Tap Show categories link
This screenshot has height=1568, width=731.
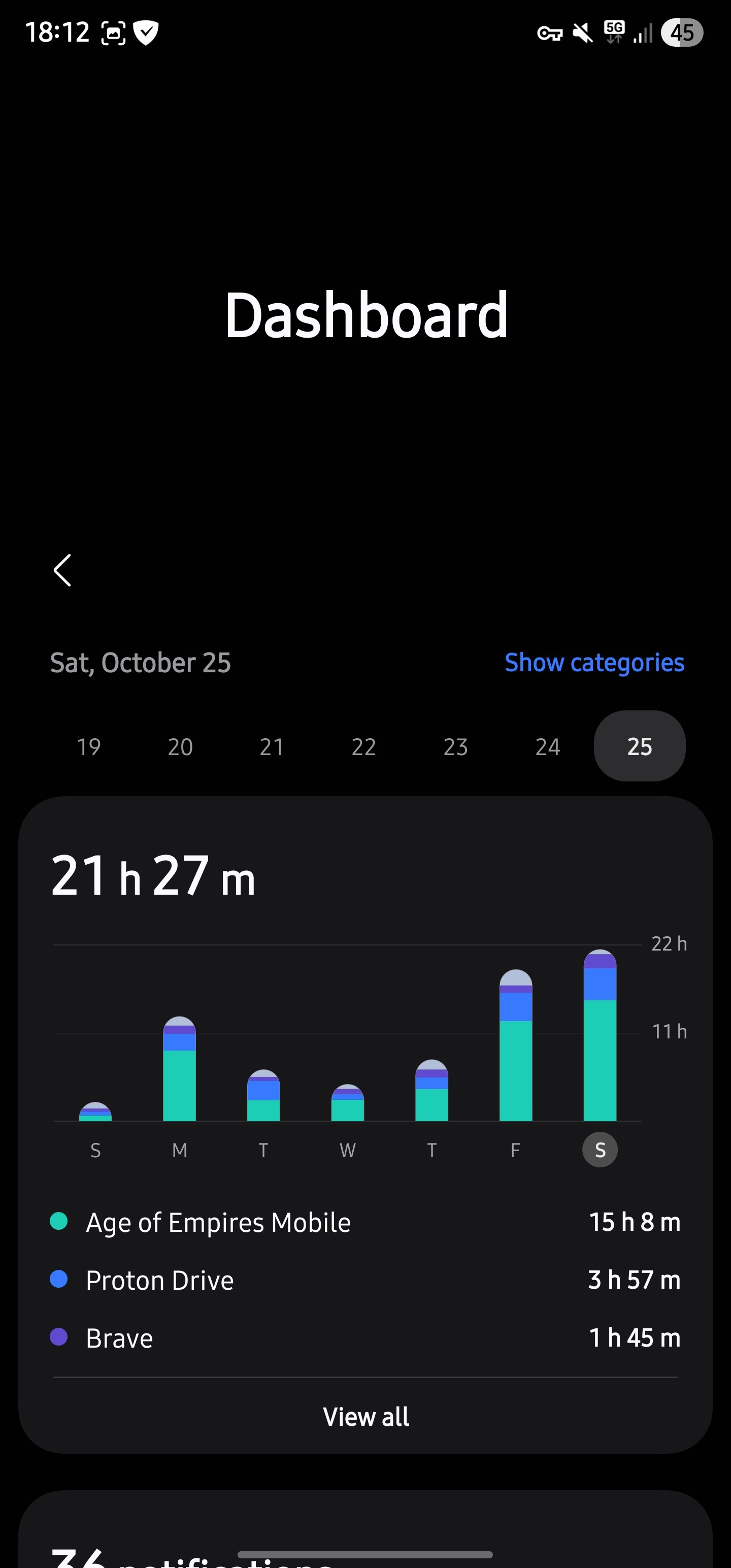594,662
